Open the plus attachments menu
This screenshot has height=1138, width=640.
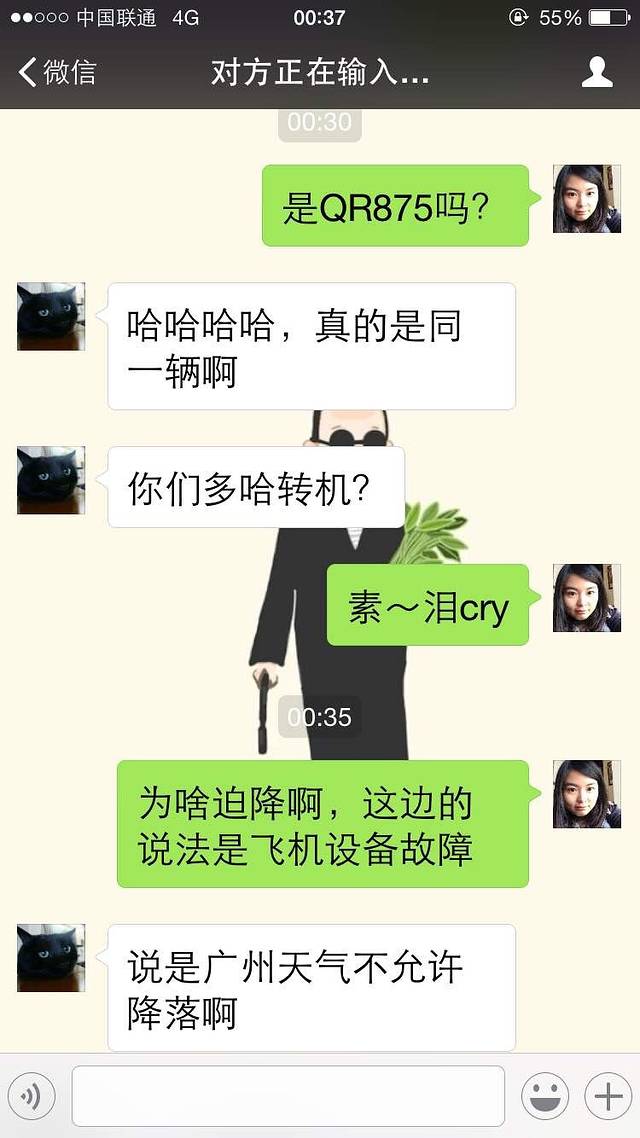tap(608, 1097)
